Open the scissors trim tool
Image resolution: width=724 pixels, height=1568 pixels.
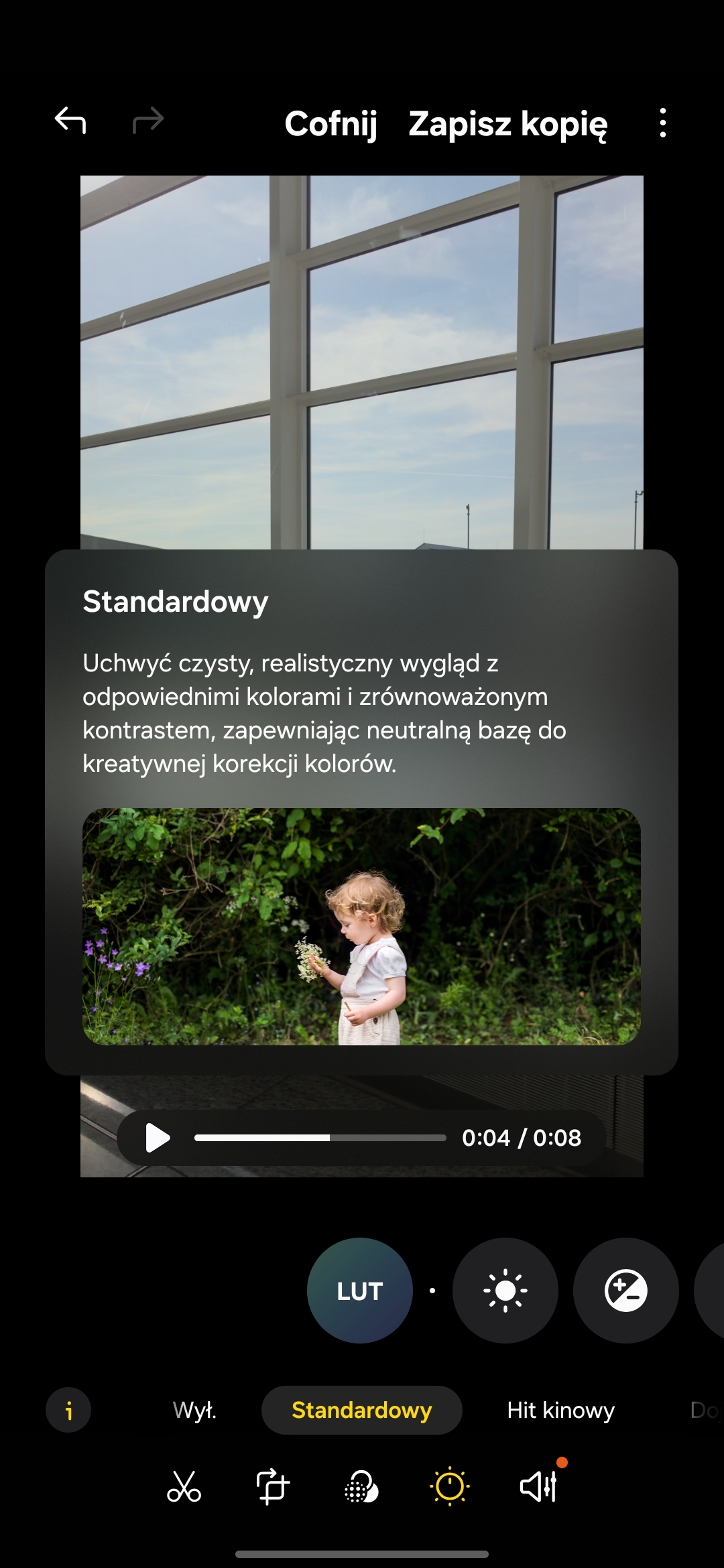pyautogui.click(x=184, y=1487)
